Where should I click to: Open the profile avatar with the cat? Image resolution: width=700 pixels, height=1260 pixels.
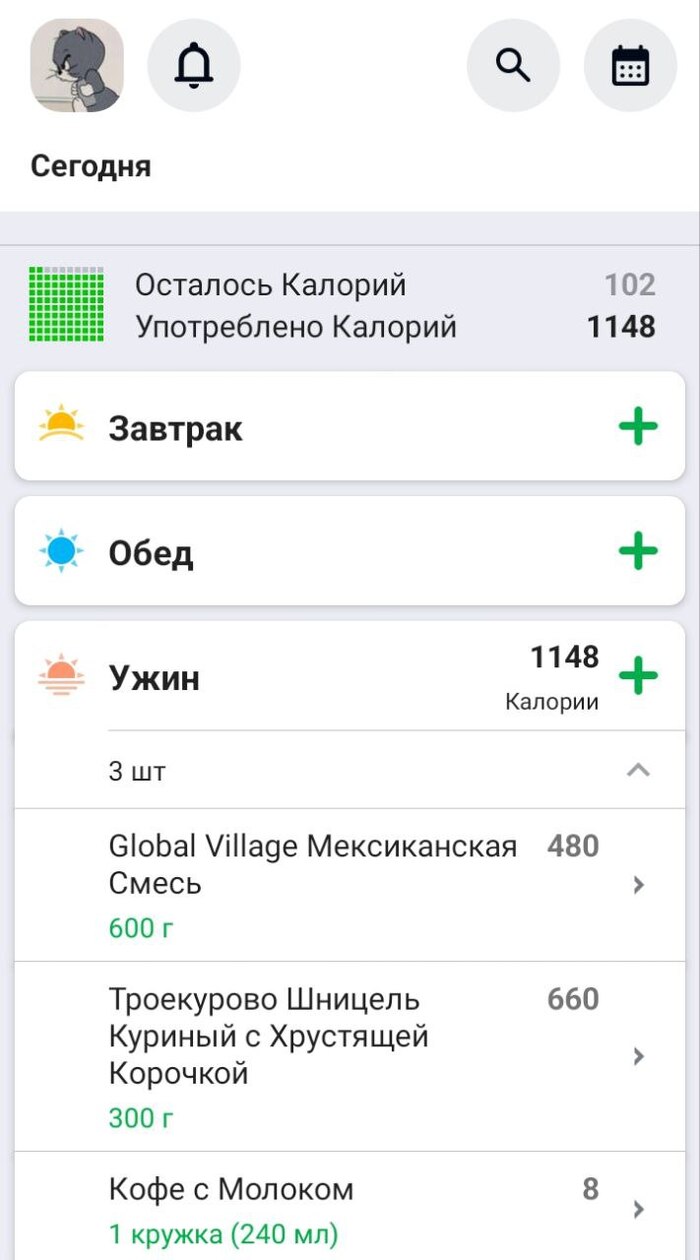pos(77,66)
